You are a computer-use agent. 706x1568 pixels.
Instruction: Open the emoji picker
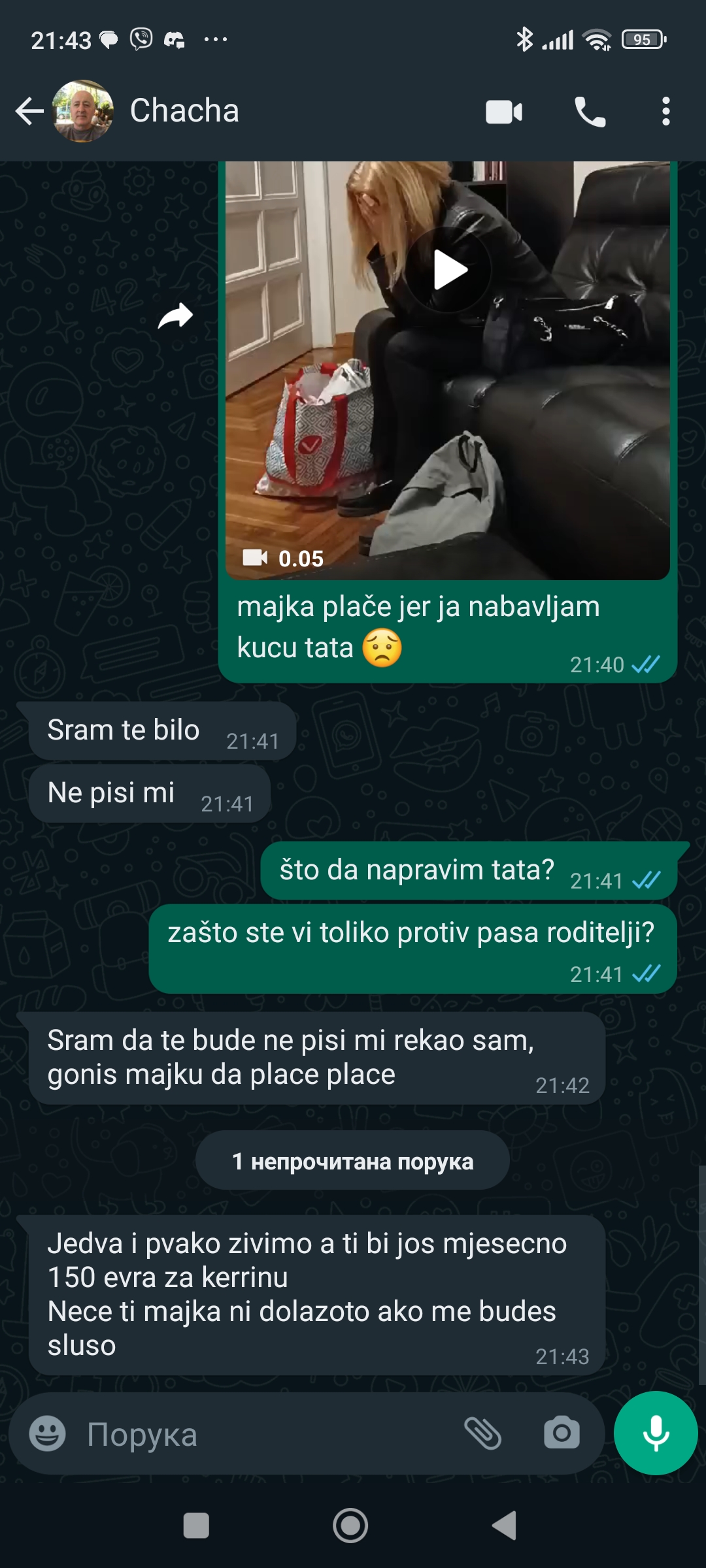click(x=48, y=1434)
